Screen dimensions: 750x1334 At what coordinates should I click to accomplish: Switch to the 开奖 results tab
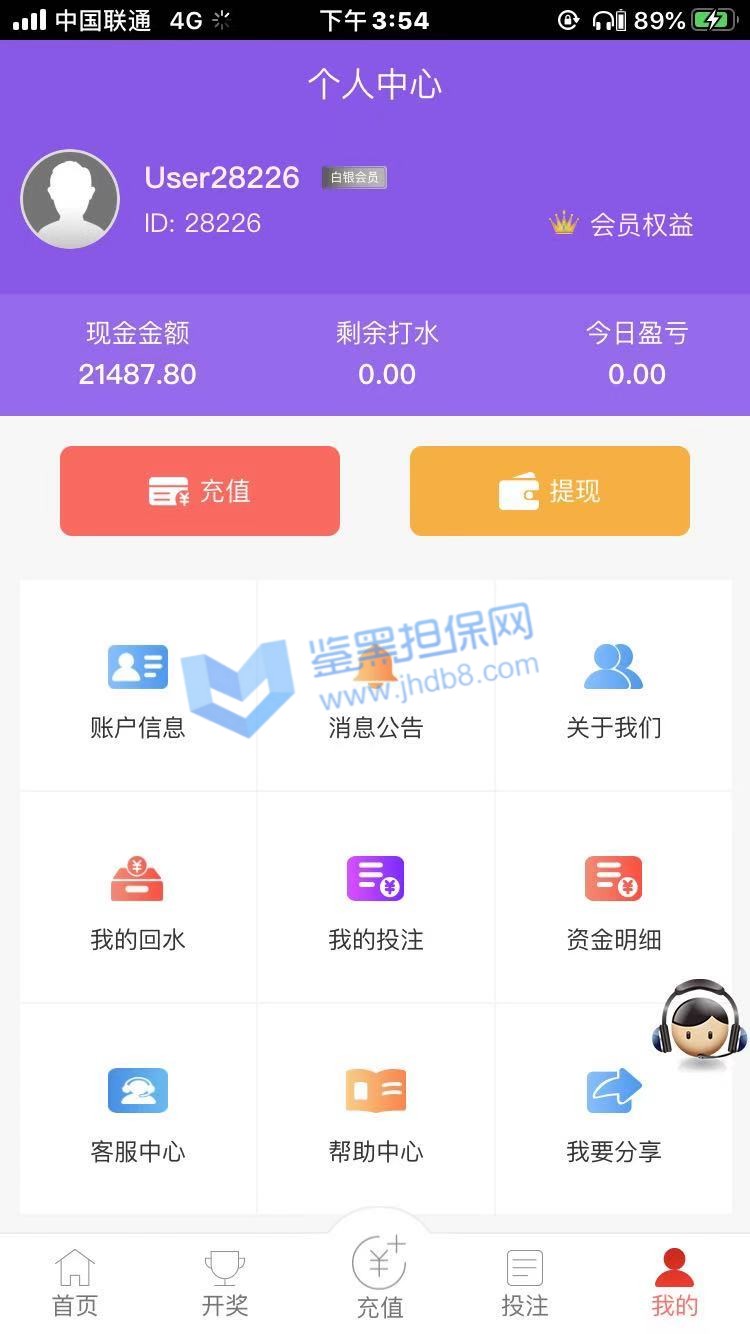tap(225, 1283)
